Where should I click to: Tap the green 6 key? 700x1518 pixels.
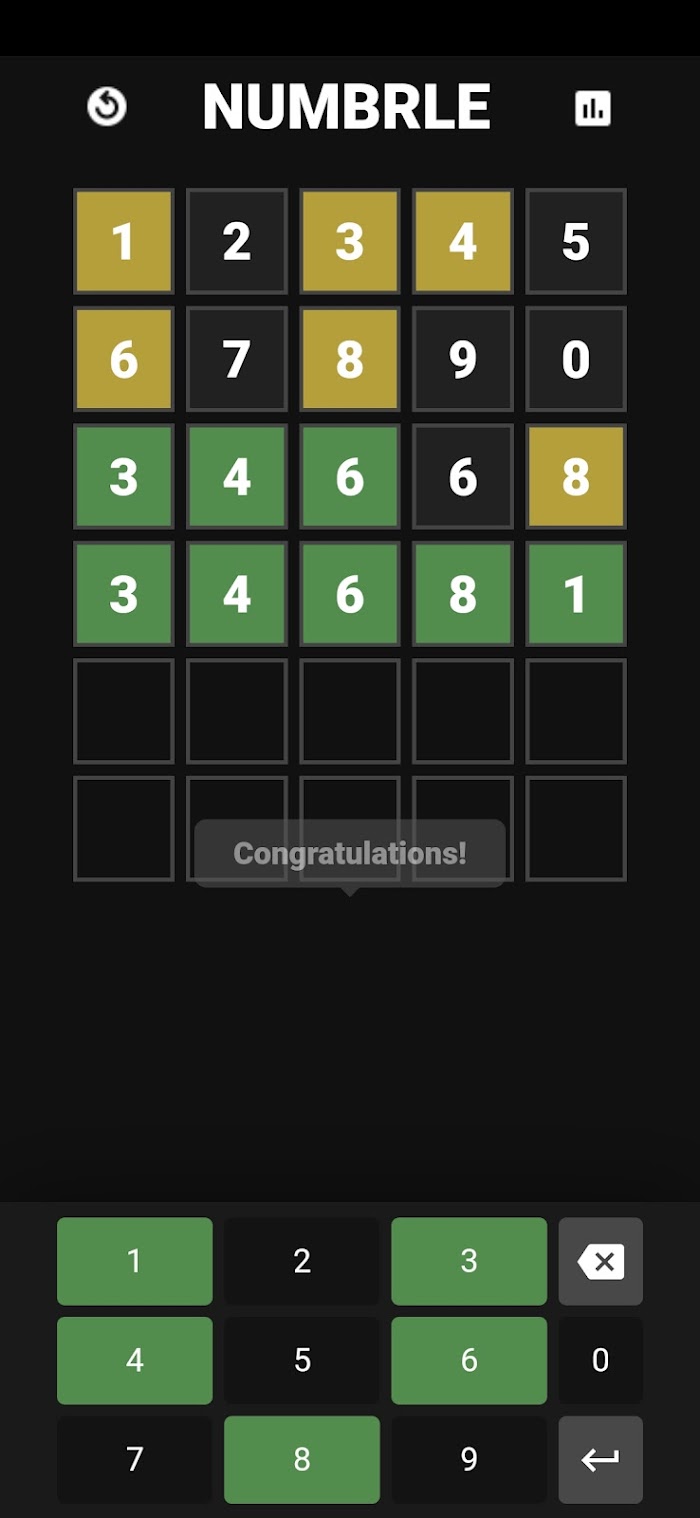tap(469, 1360)
